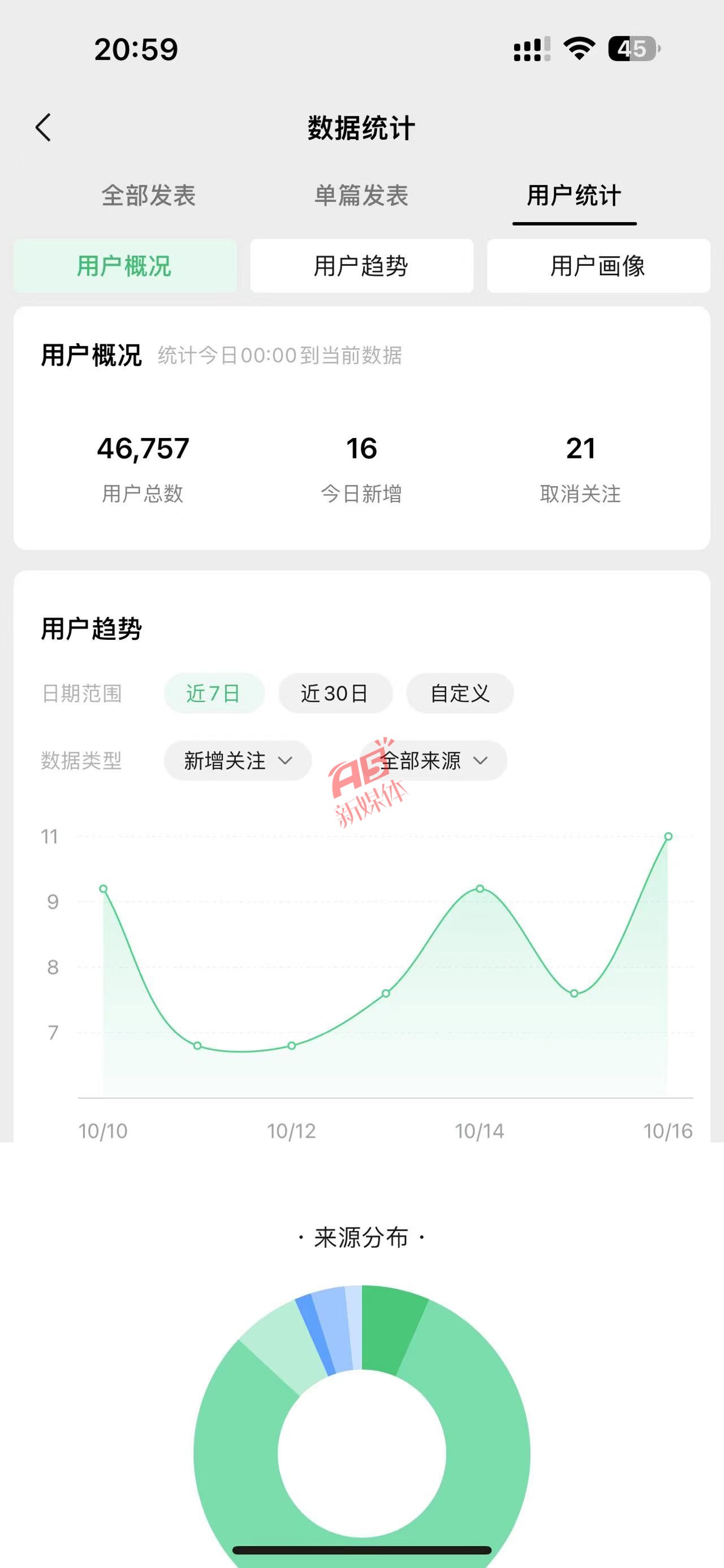Switch to the 单篇发表 tab
Screen dimensions: 724x1568
[361, 196]
